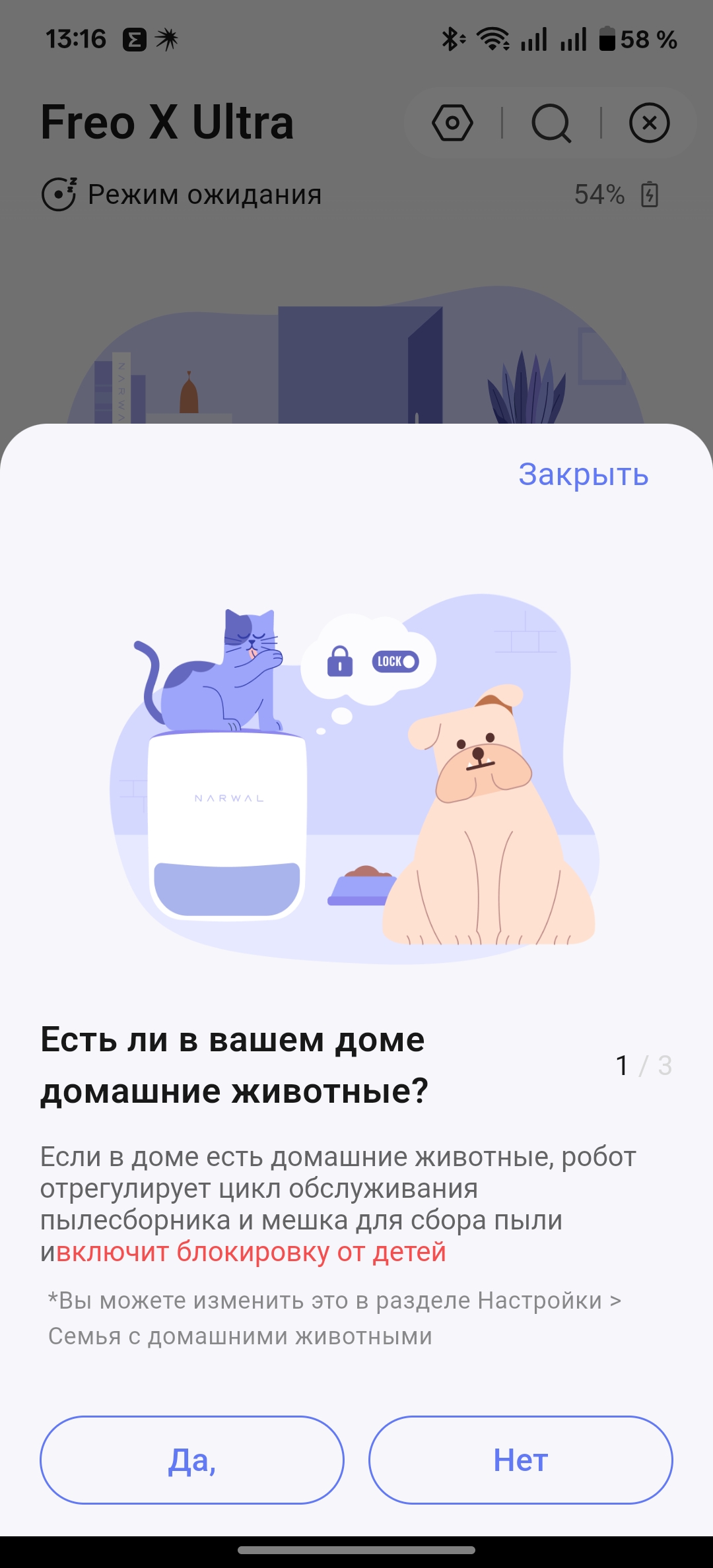Answer Да to the pets question
The width and height of the screenshot is (713, 1568).
tap(192, 1460)
